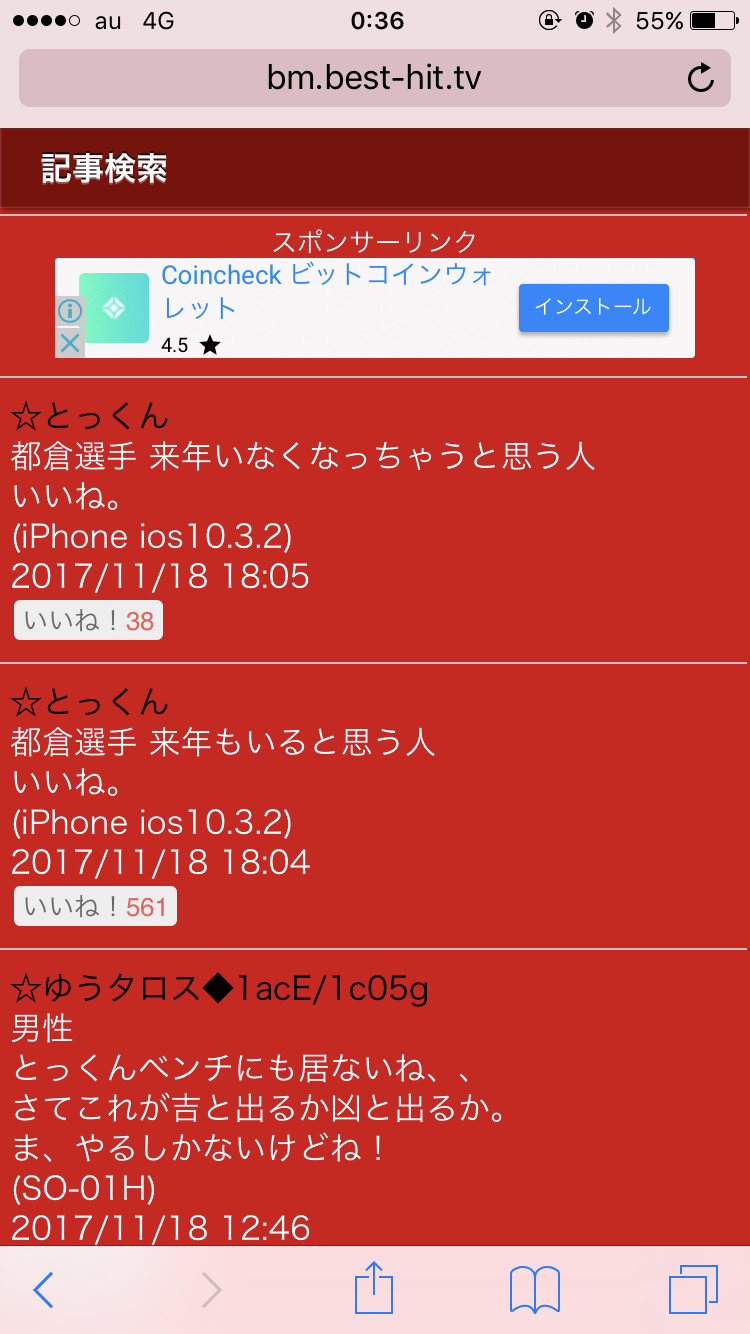Go back to previous page
Image resolution: width=750 pixels, height=1334 pixels.
[x=43, y=1290]
